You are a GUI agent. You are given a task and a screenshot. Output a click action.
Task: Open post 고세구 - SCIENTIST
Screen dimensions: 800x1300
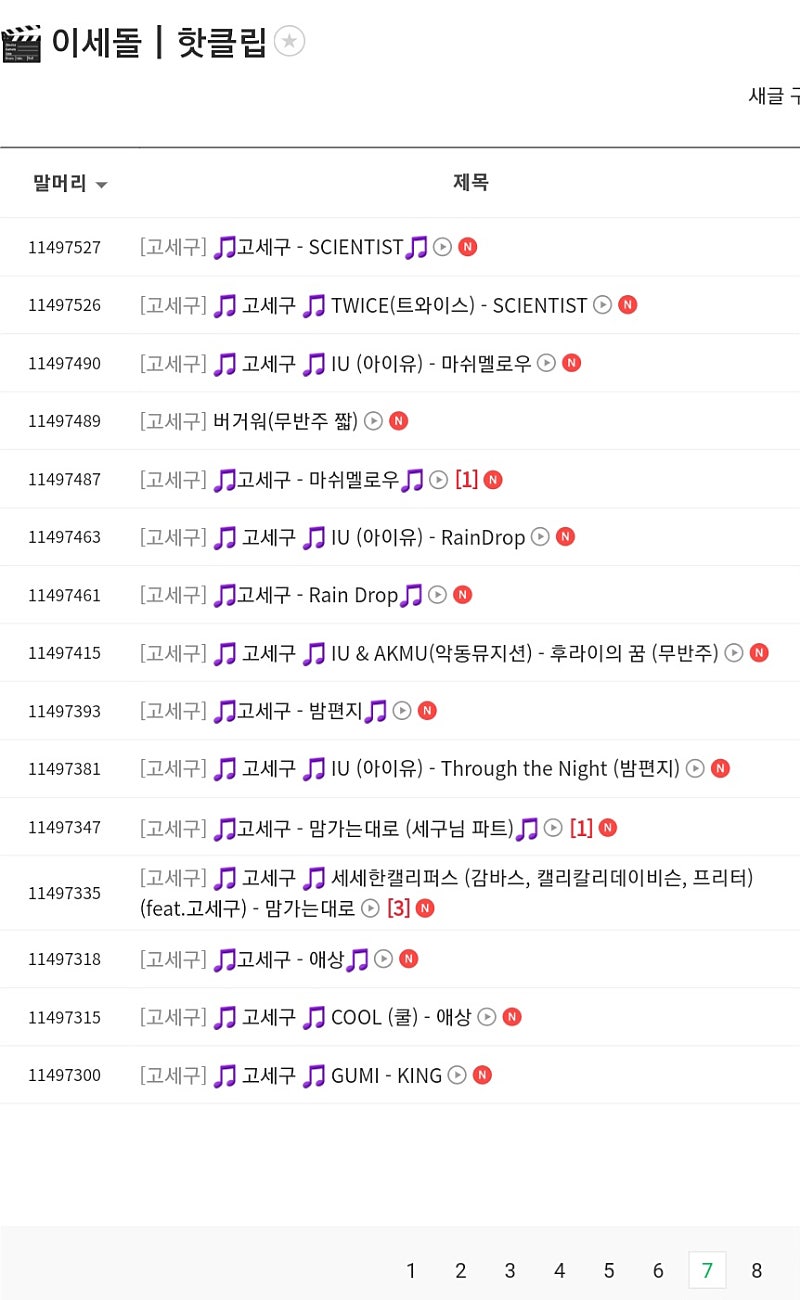[320, 247]
